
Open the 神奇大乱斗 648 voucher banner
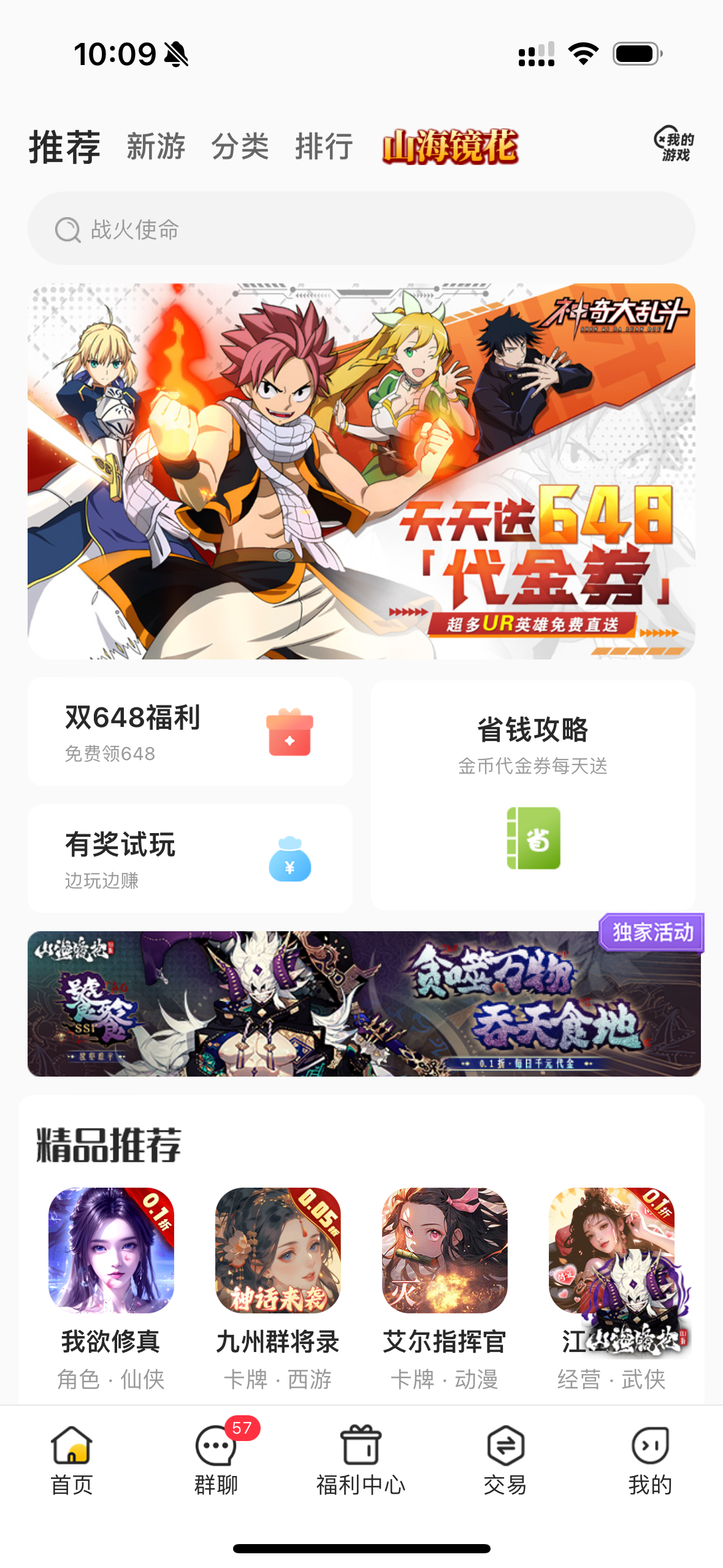pyautogui.click(x=361, y=471)
